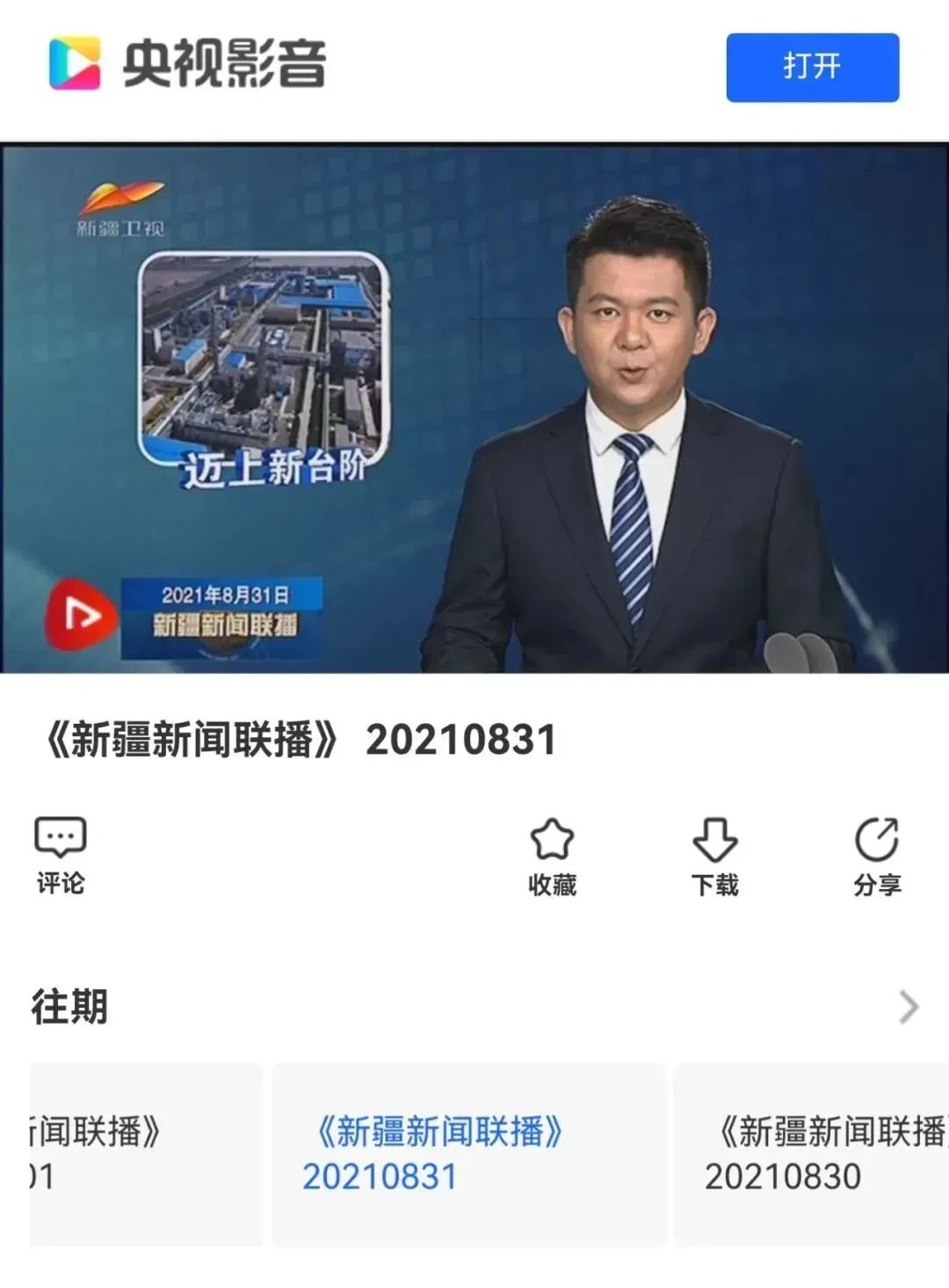Image resolution: width=949 pixels, height=1288 pixels.
Task: Play the 新疆新闻联播 video
Action: tap(474, 409)
